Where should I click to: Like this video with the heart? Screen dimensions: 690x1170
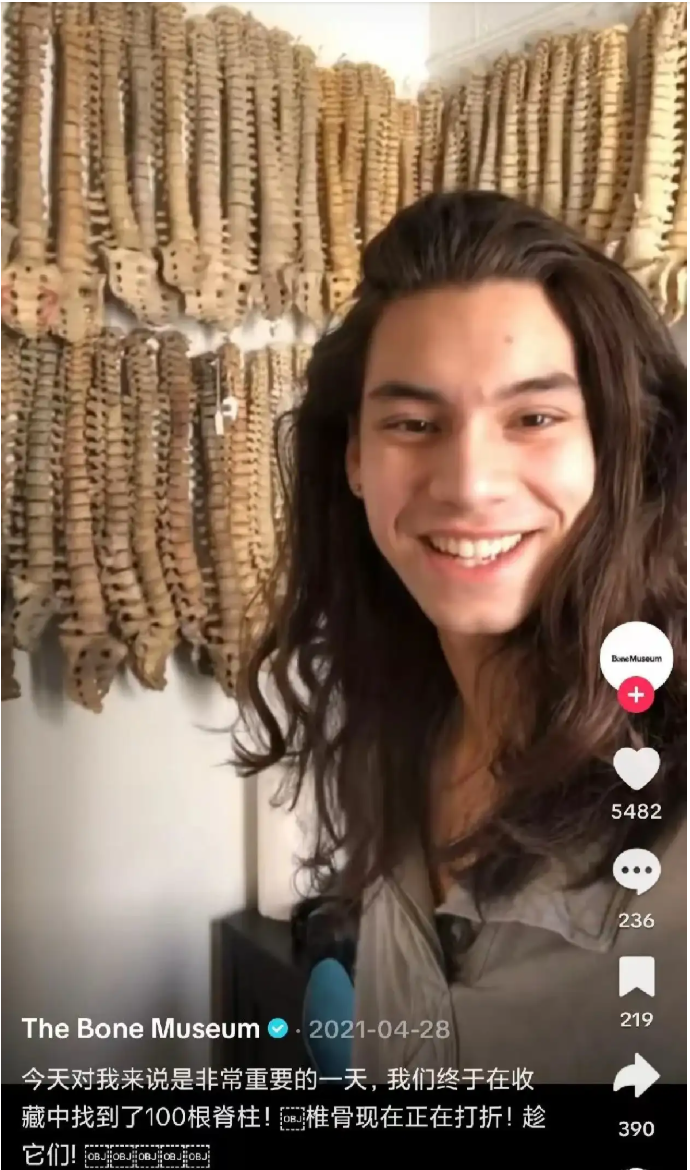(x=636, y=768)
